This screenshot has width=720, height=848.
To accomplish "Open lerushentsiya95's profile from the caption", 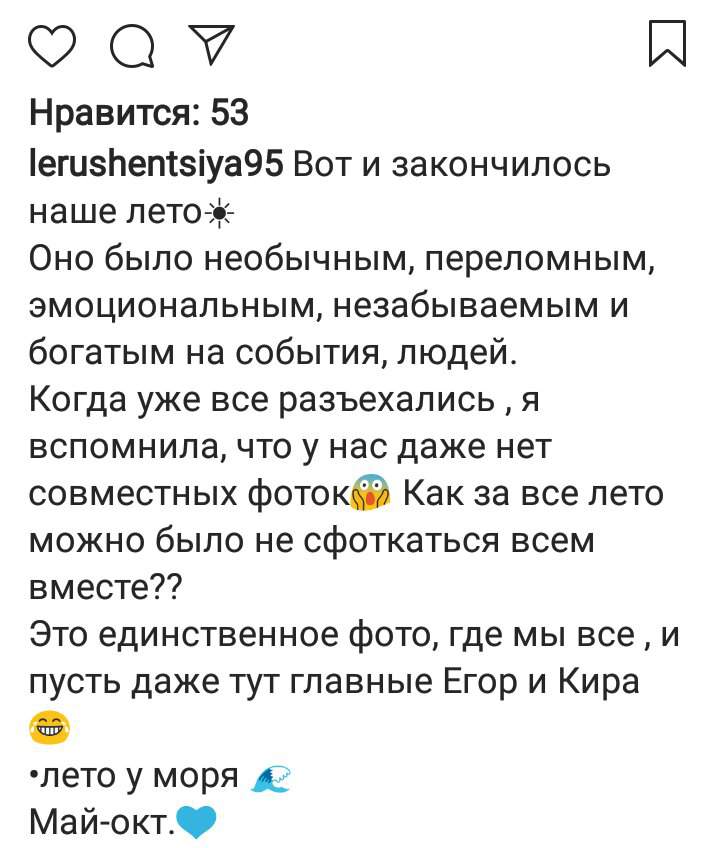I will click(x=160, y=164).
